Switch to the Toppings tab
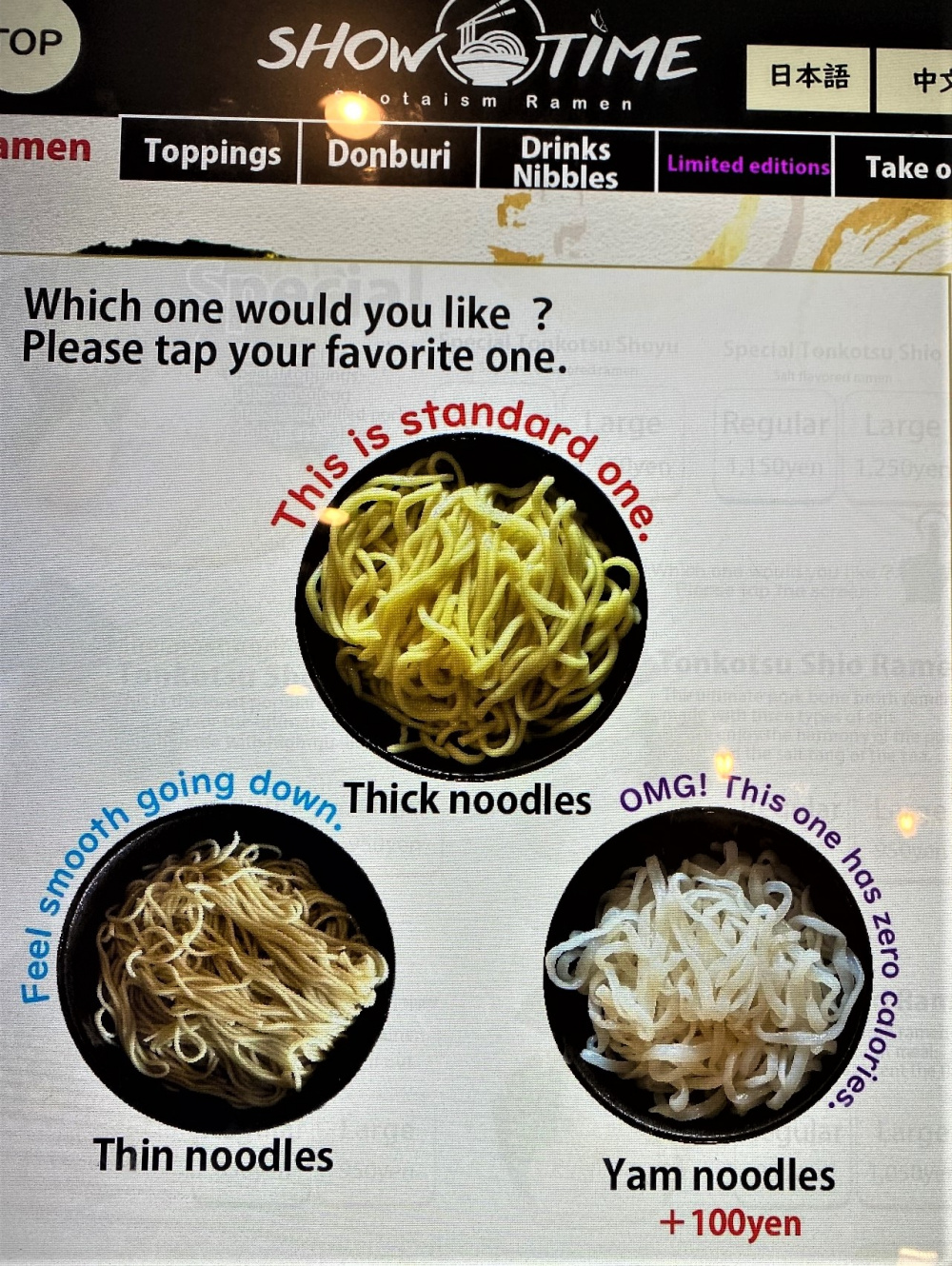 click(x=211, y=152)
